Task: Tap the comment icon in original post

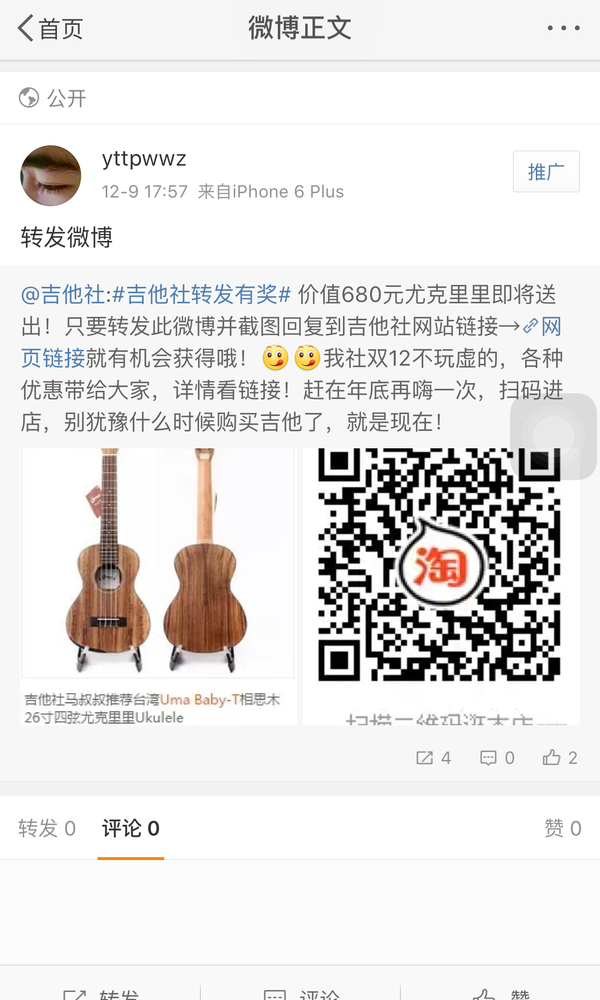Action: 497,758
